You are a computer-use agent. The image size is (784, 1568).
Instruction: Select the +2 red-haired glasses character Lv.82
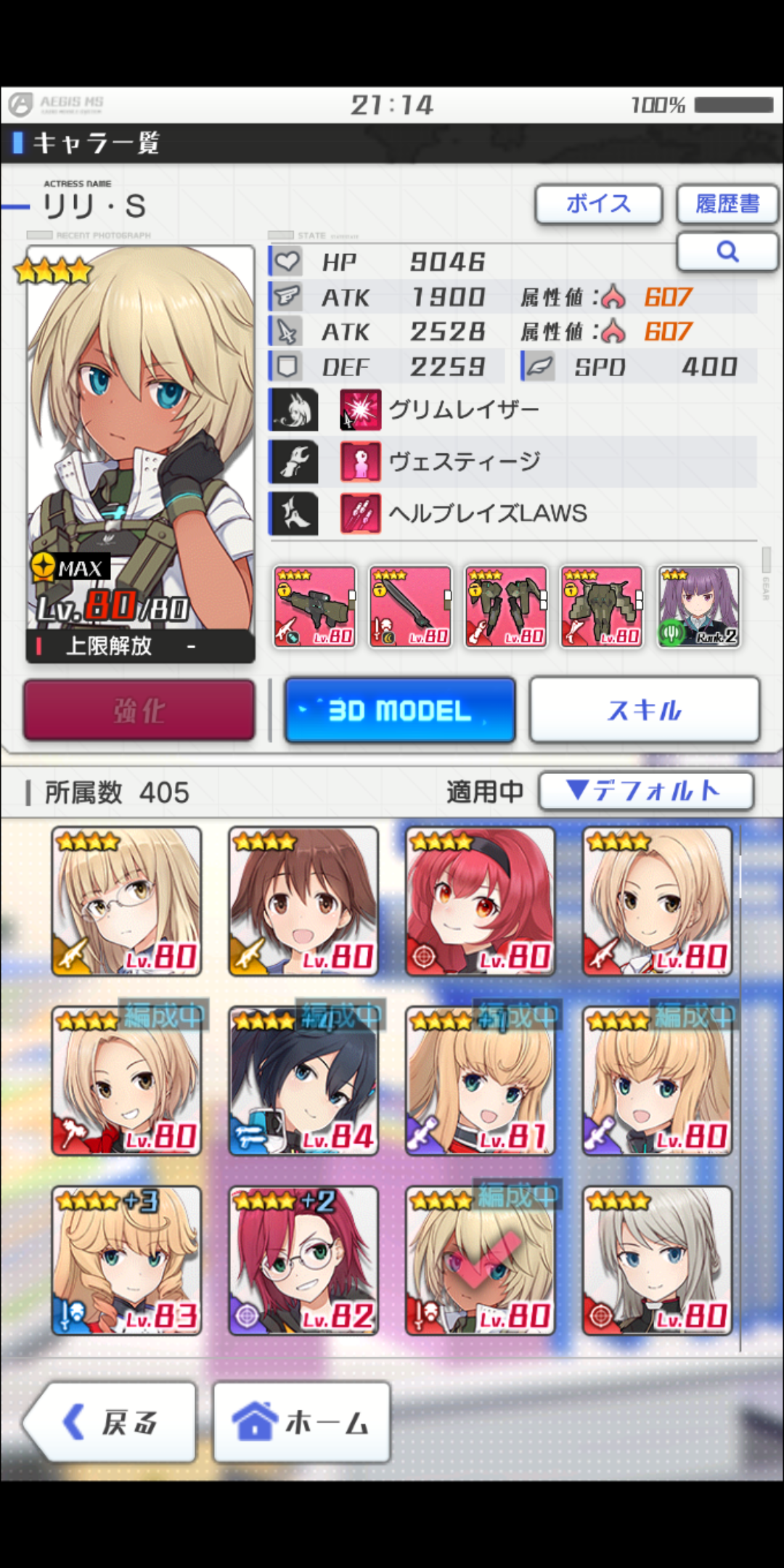303,1261
